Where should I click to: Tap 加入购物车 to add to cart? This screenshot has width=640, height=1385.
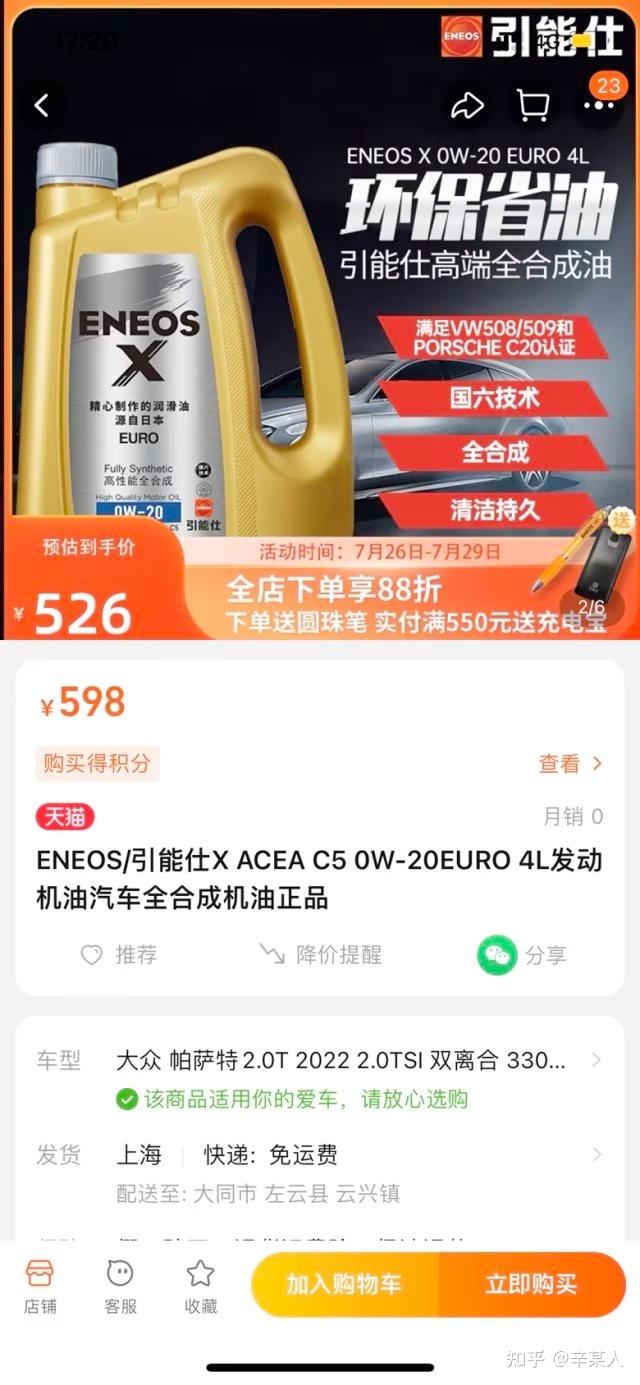pos(343,1285)
